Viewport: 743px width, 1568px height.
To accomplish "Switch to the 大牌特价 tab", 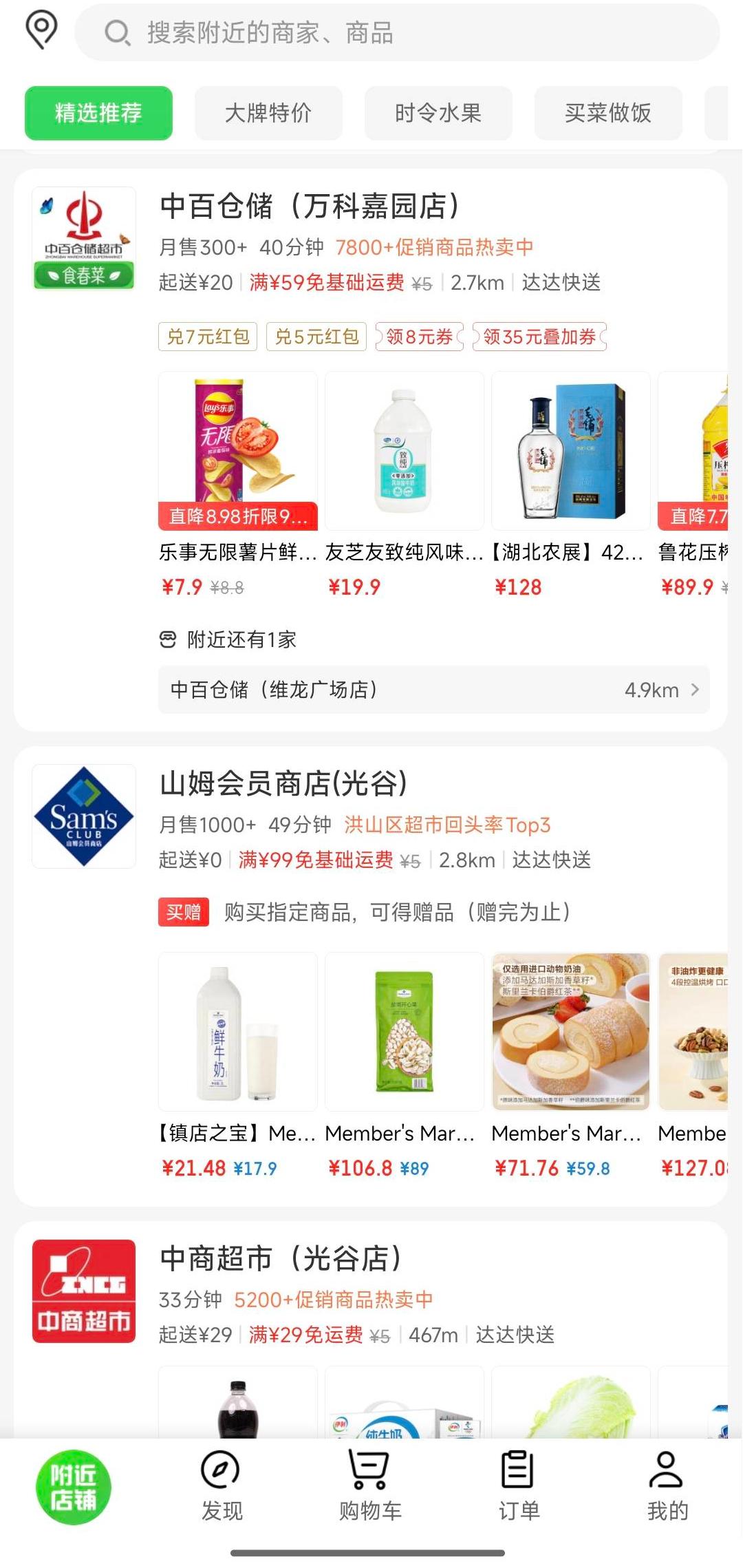I will (268, 113).
